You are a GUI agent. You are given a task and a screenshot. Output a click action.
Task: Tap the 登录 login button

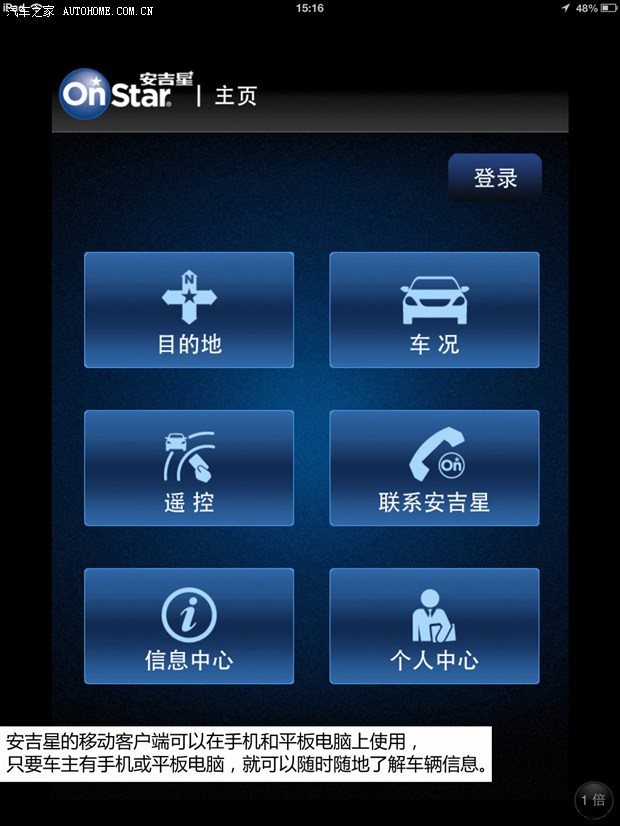(495, 178)
